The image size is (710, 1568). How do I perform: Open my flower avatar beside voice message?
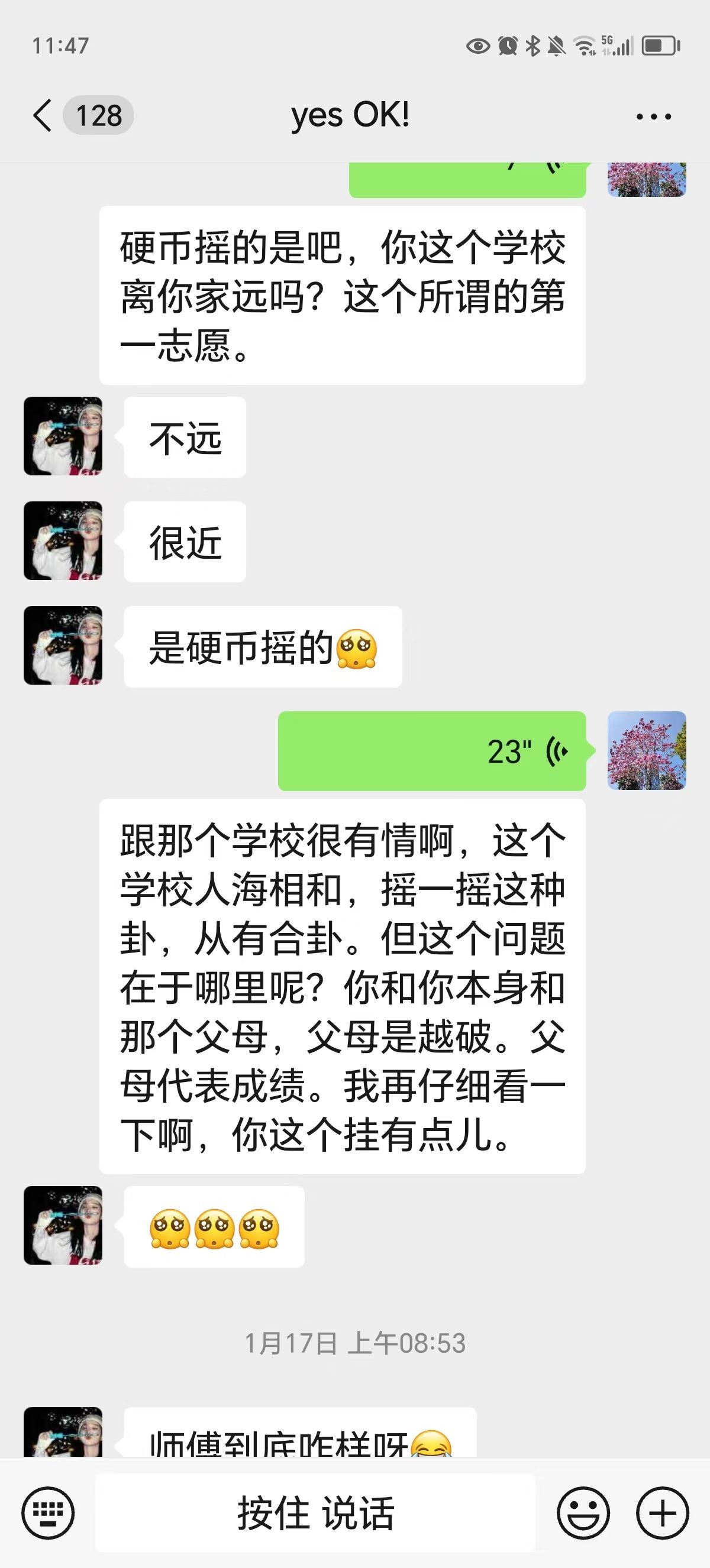(x=647, y=750)
